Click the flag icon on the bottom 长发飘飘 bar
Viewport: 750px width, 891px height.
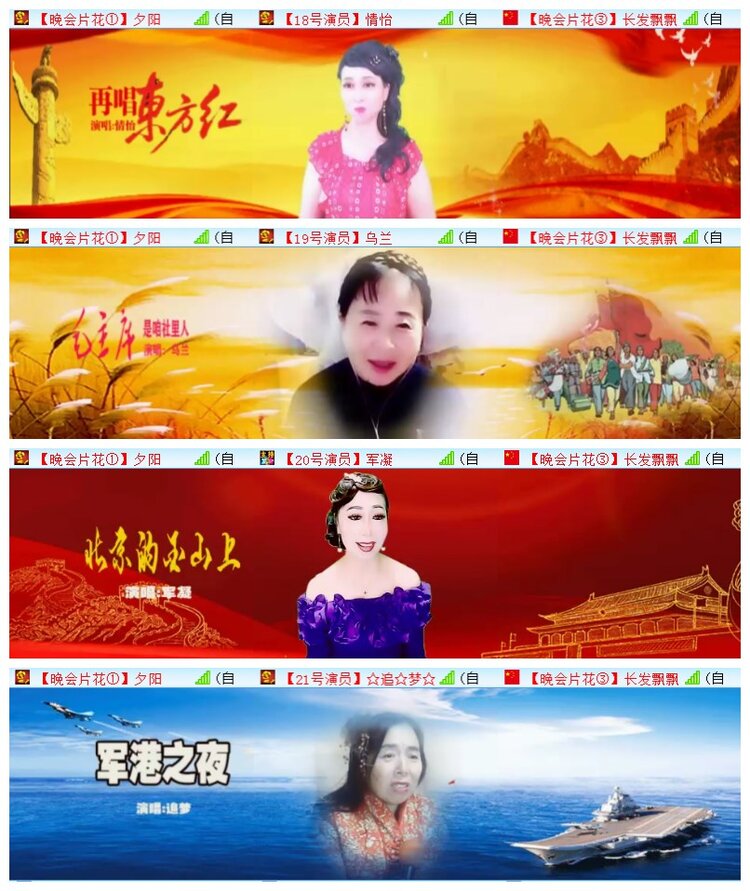click(x=510, y=678)
